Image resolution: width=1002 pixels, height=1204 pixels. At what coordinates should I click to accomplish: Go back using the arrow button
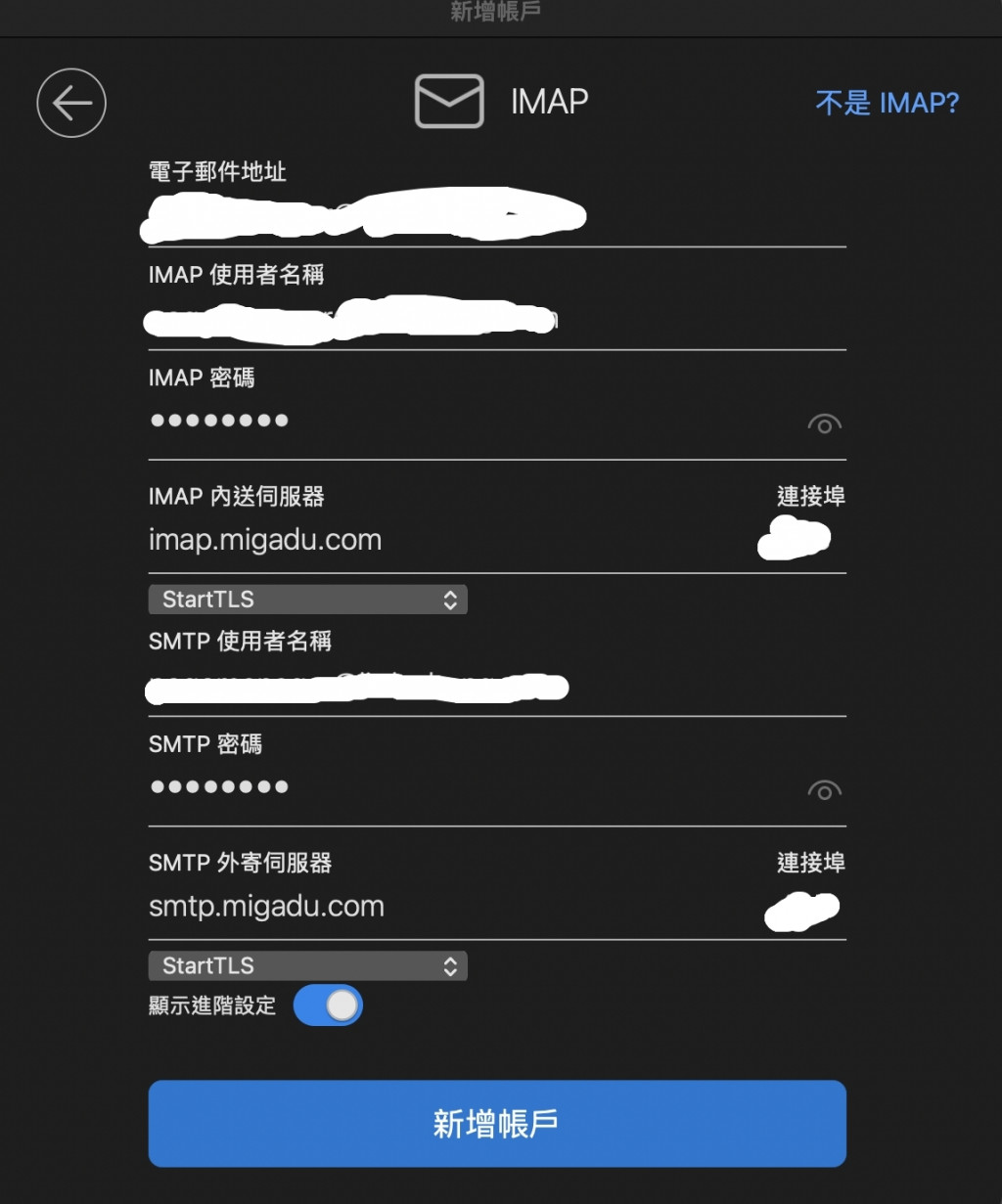[71, 103]
